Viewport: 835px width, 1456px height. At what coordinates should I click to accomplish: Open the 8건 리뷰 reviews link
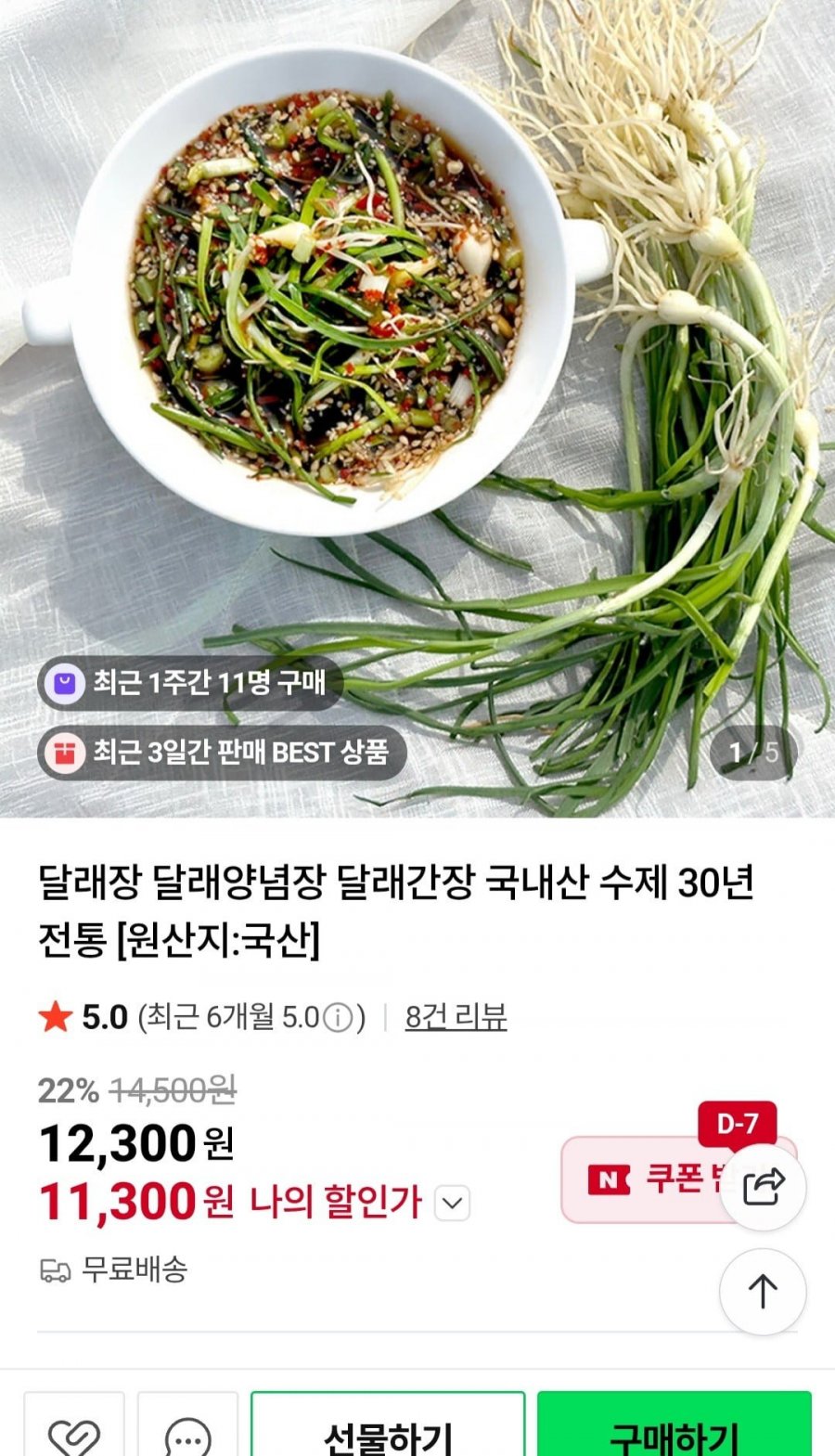456,1017
